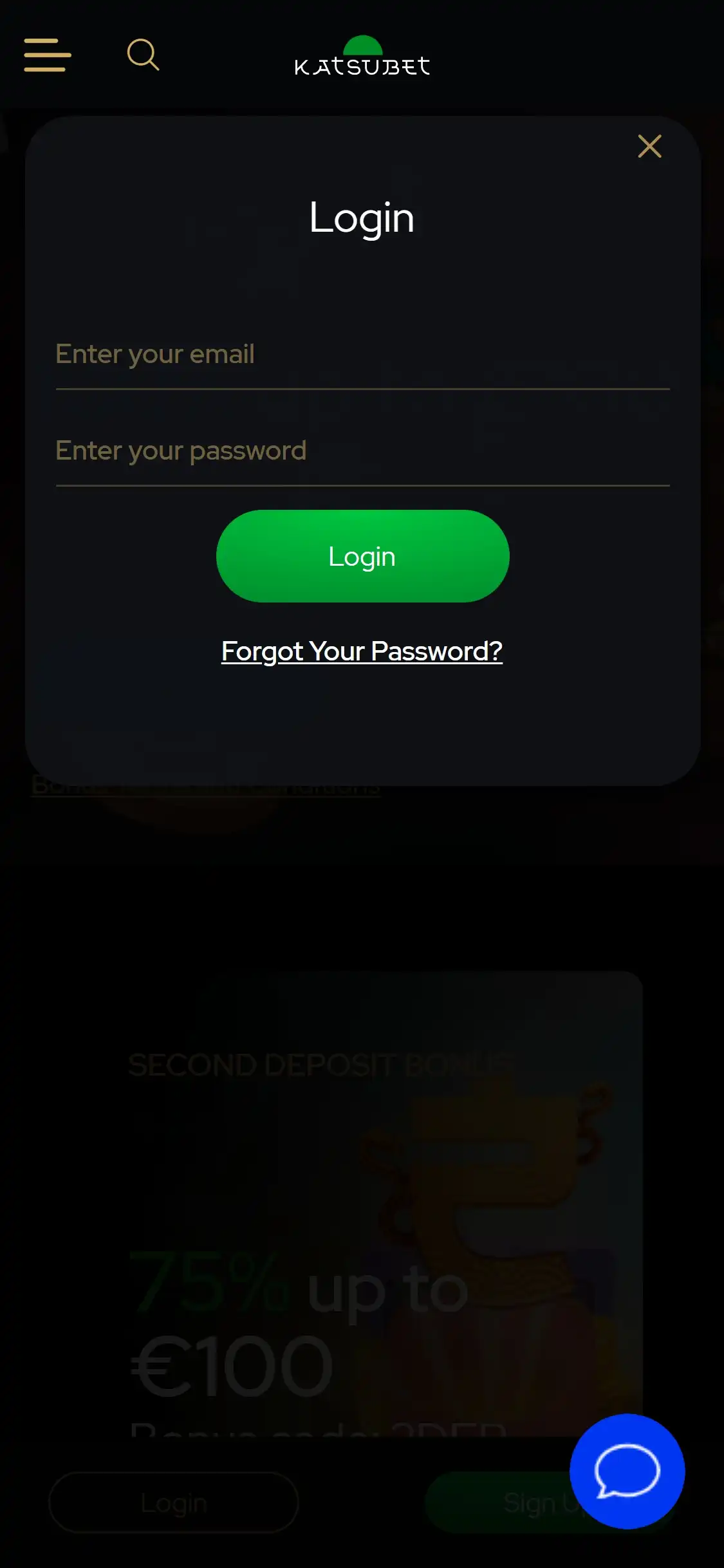Open the search icon
The image size is (724, 1568).
click(143, 55)
